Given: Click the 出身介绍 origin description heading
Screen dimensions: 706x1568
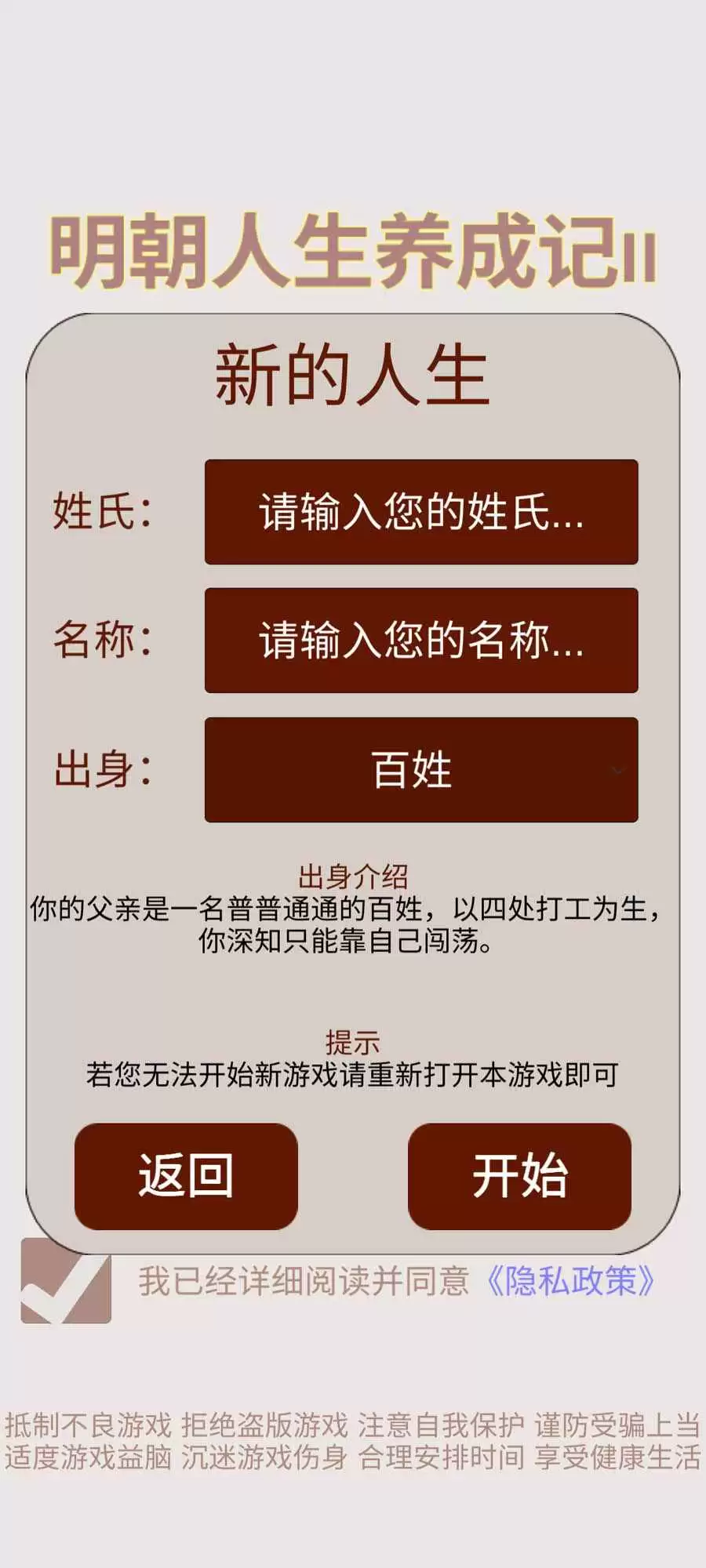Looking at the screenshot, I should [352, 873].
